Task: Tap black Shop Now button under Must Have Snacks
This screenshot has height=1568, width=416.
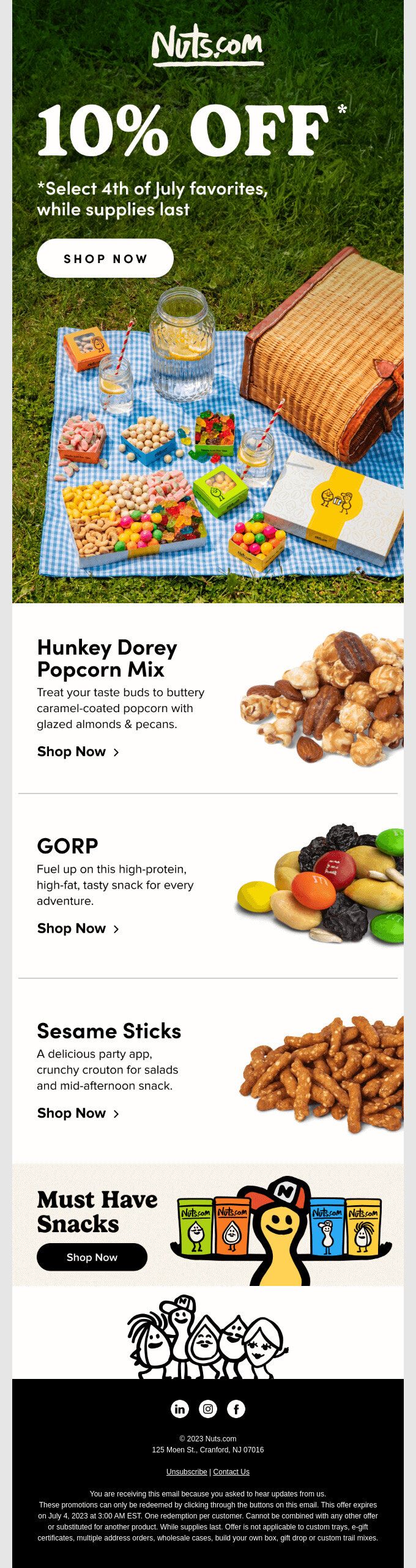Action: pyautogui.click(x=92, y=1257)
